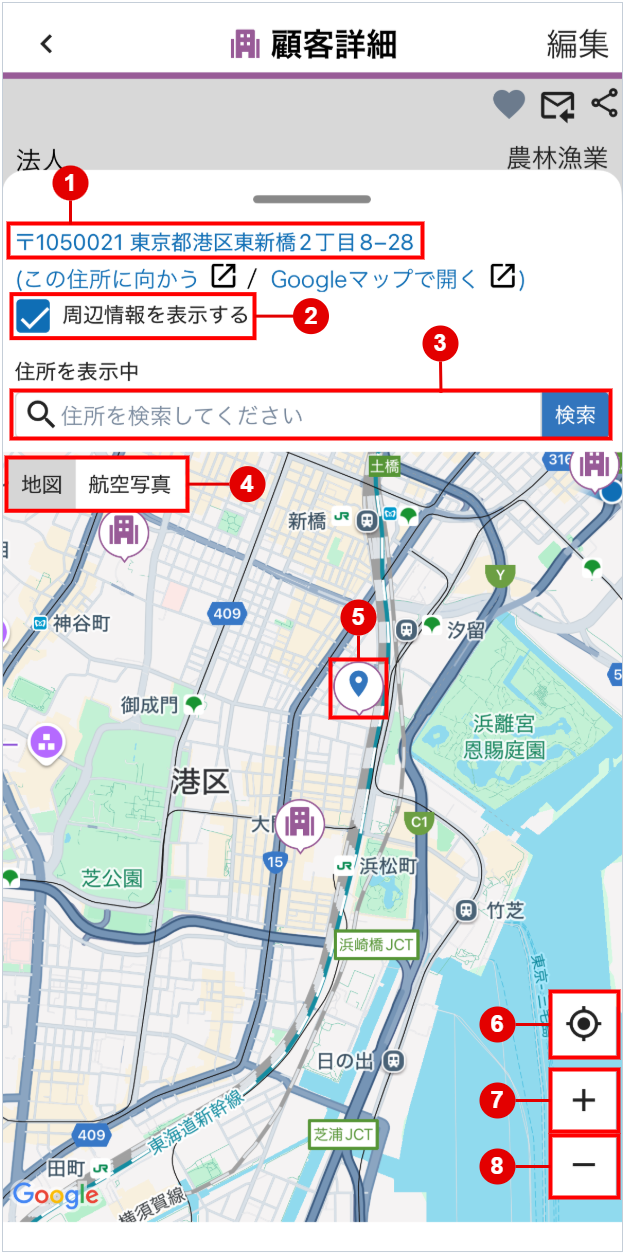Zoom in the map with plus
This screenshot has height=1254, width=624.
click(x=583, y=1100)
